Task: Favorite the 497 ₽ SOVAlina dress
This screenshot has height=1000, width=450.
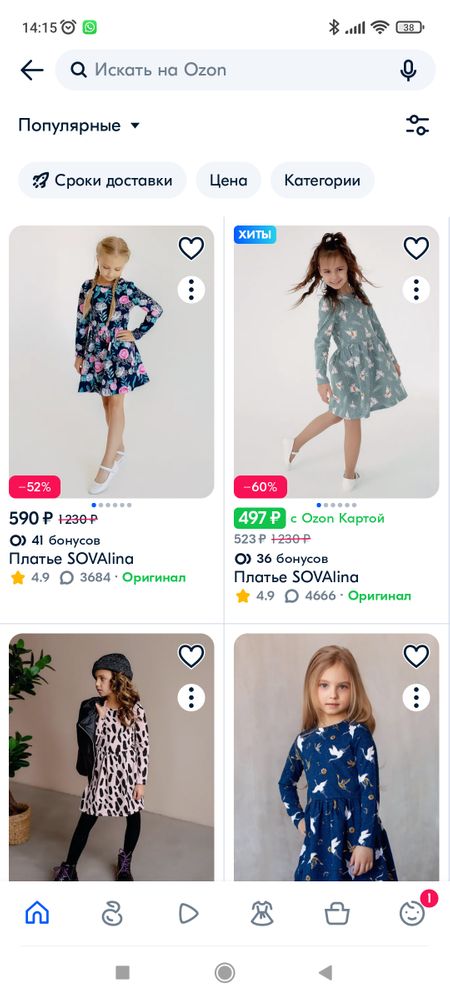Action: pyautogui.click(x=416, y=248)
